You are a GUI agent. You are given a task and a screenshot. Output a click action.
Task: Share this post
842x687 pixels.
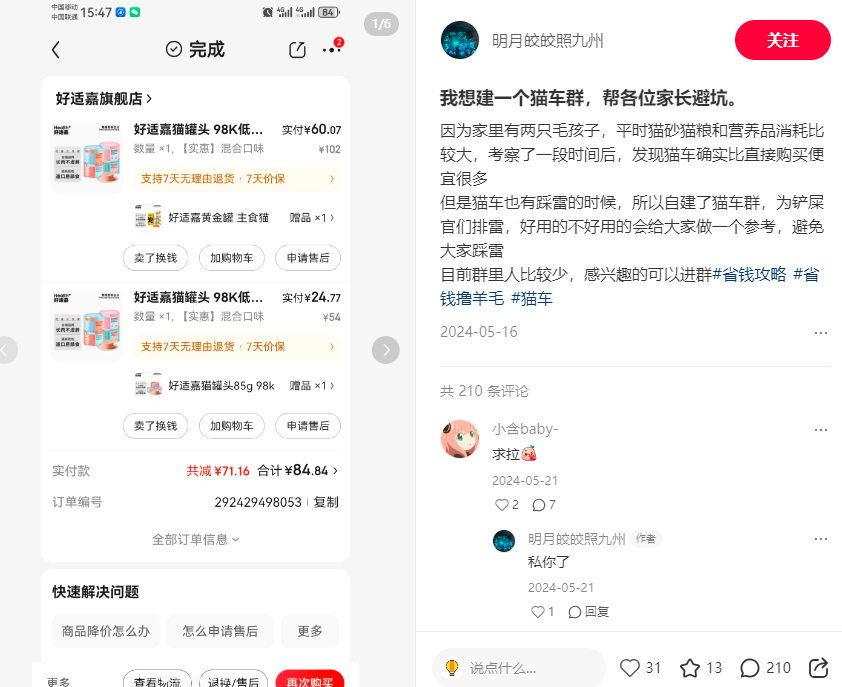click(x=818, y=667)
